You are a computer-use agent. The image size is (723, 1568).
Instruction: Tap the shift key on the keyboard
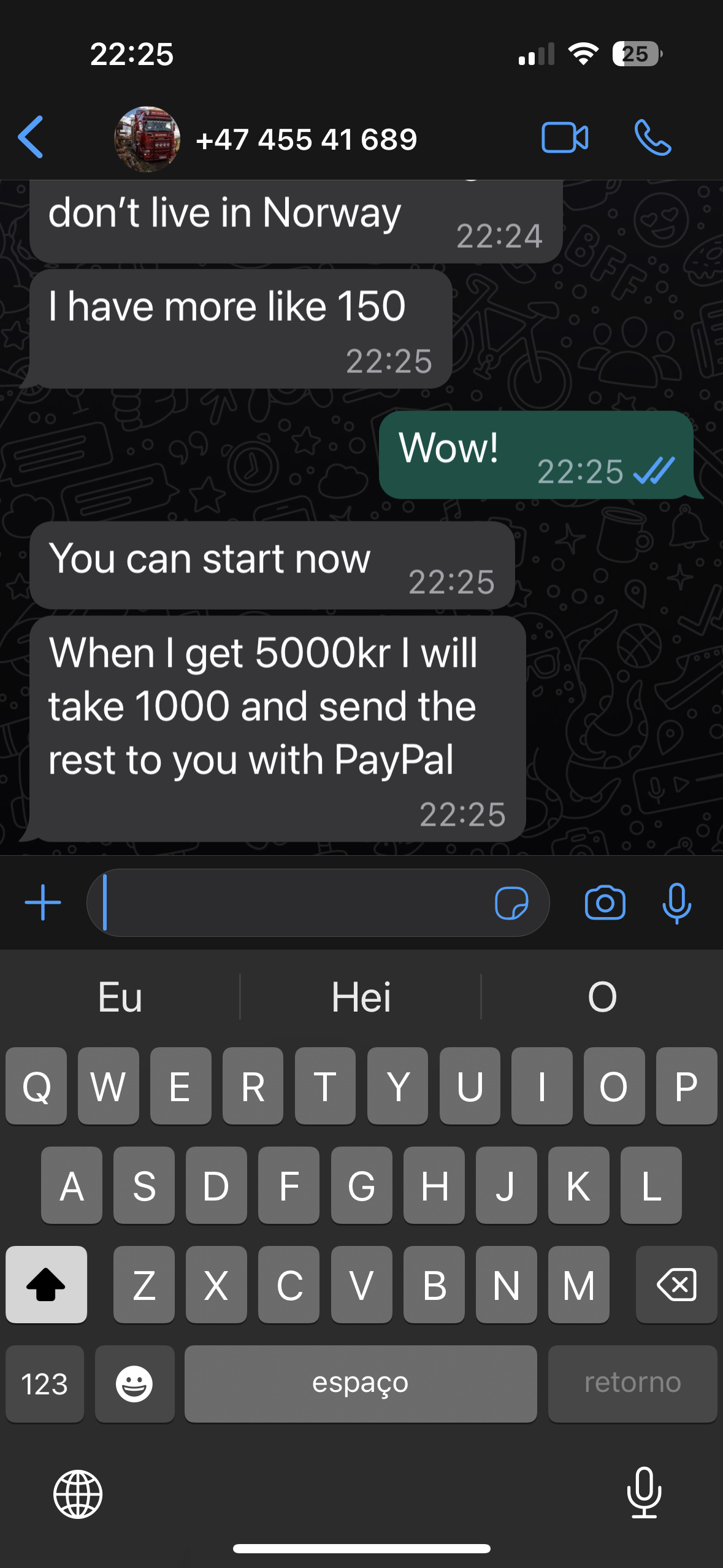[x=46, y=1284]
